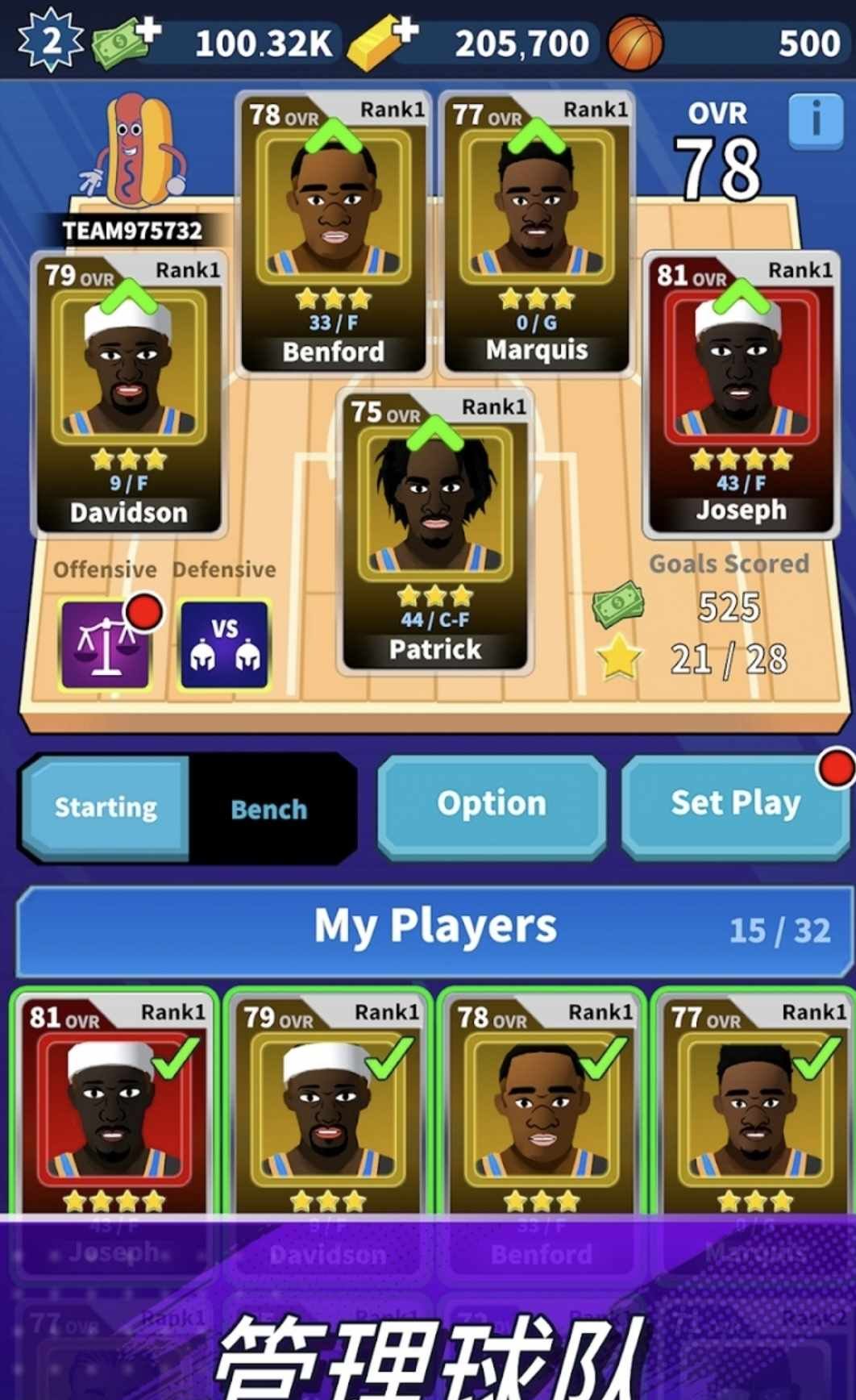Tap the 78 OVR card in My Players

[x=541, y=1105]
